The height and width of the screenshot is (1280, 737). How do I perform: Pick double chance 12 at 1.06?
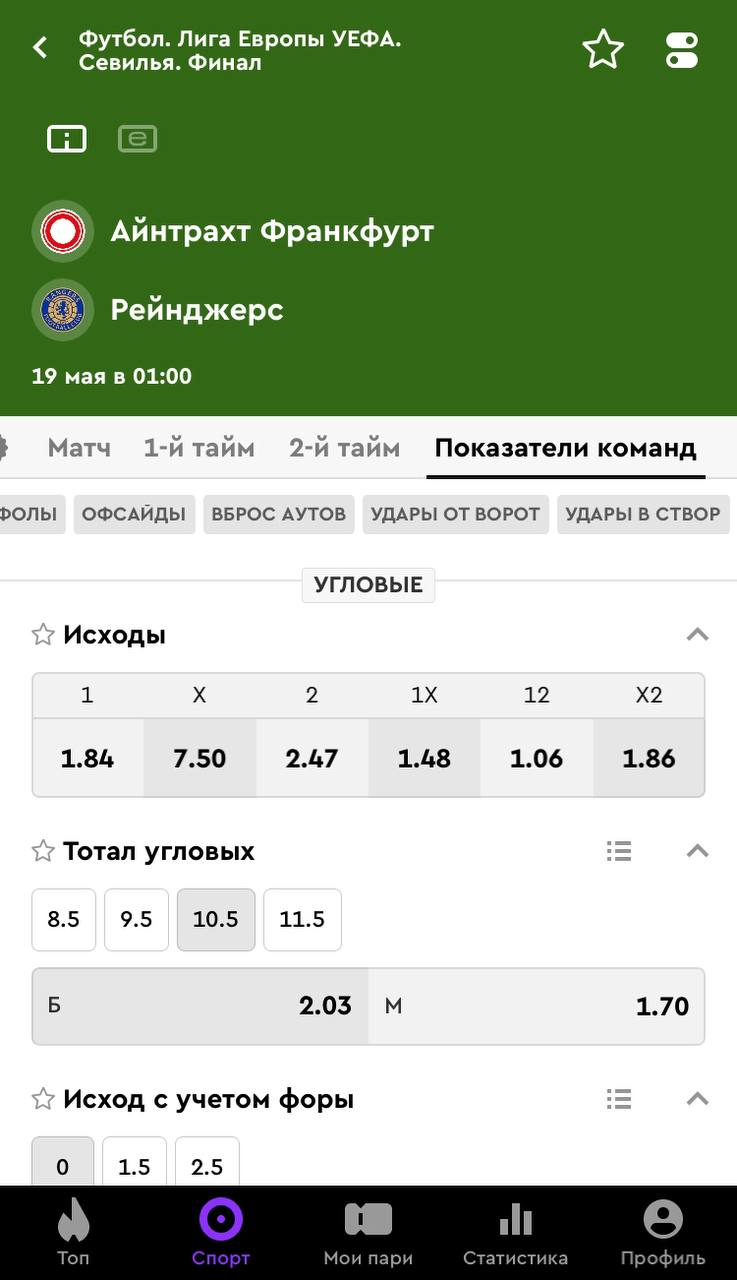536,758
